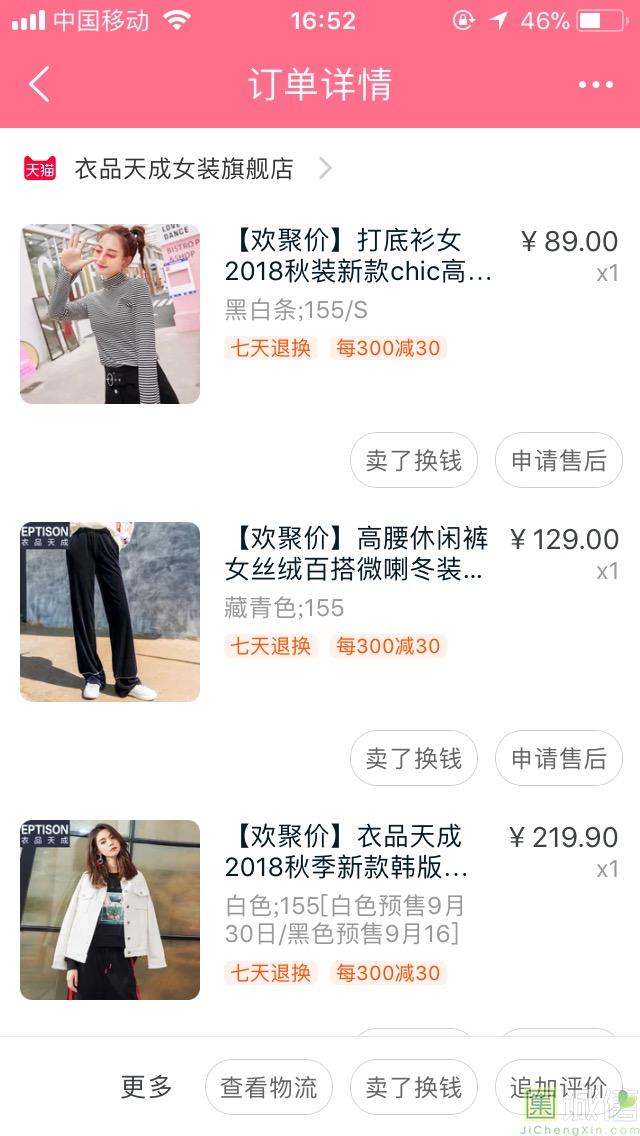
Task: Tap 卖了换钱 for the 打底衫 item
Action: pos(414,461)
